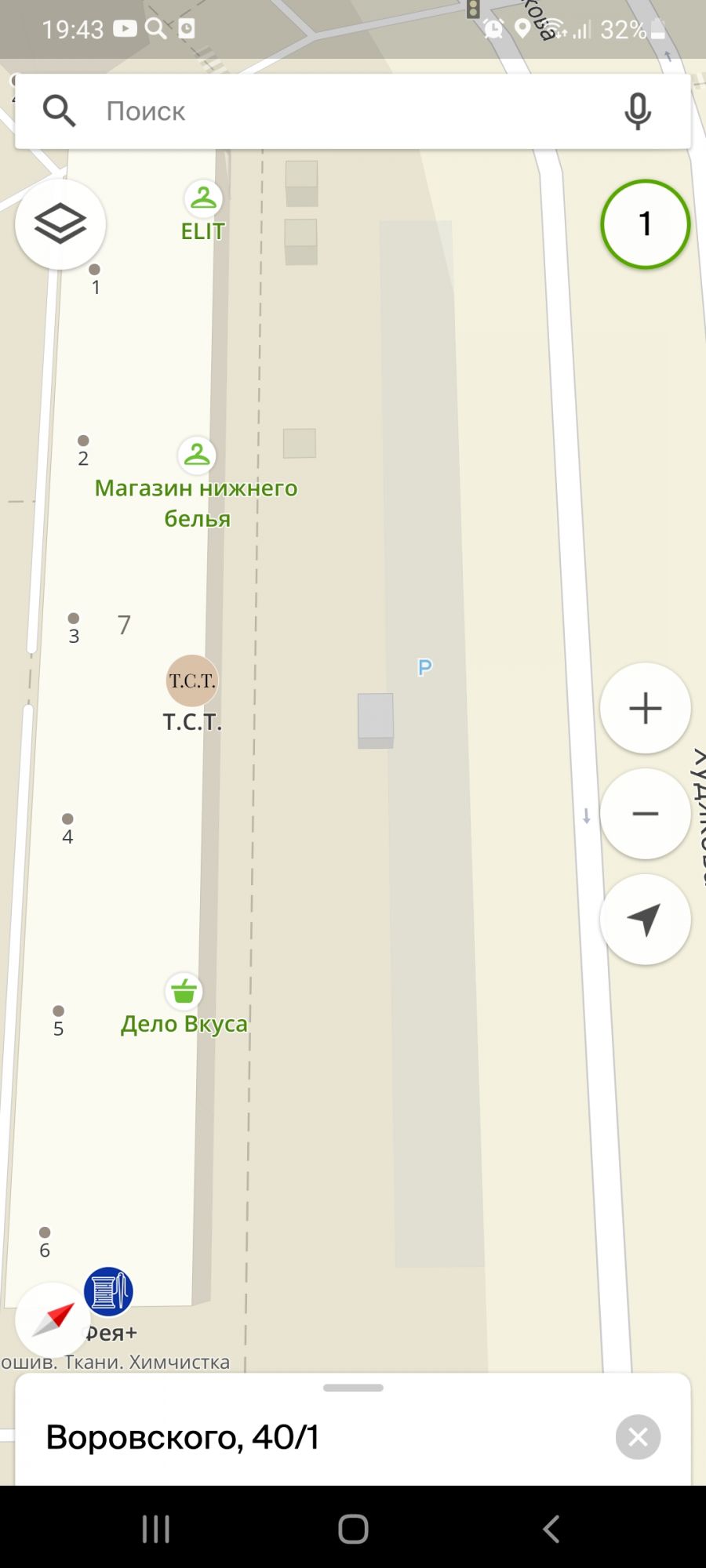Center the map on my location
This screenshot has width=706, height=1568.
tap(645, 919)
